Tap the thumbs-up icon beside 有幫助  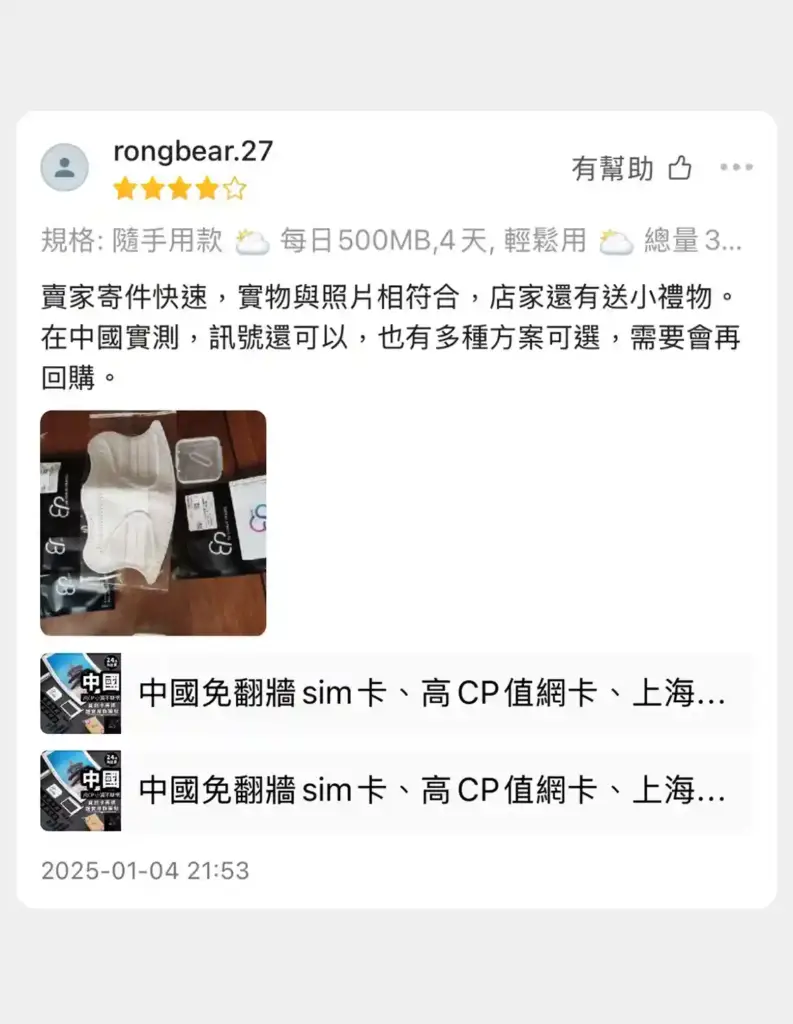coord(680,168)
